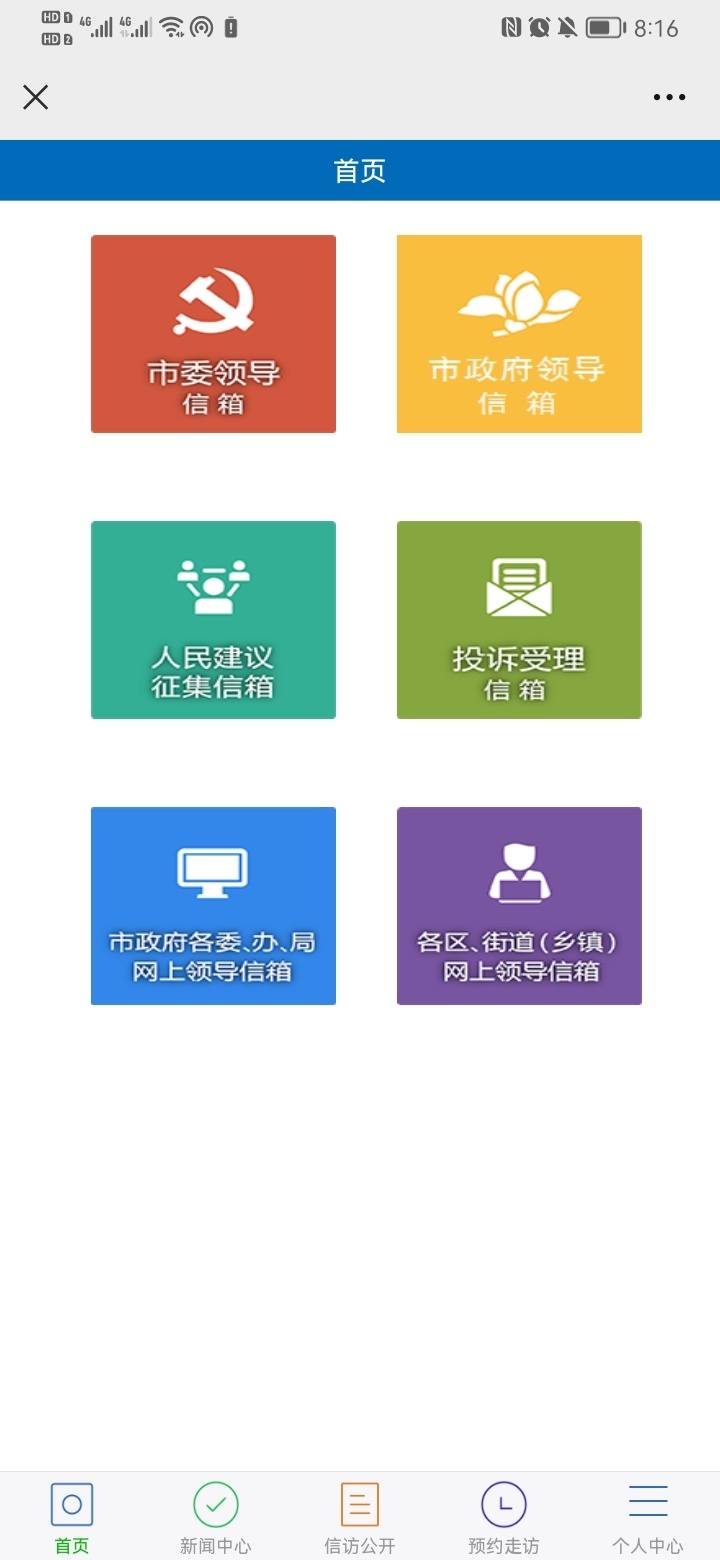720x1560 pixels.
Task: Open the three-dot overflow menu
Action: [x=669, y=97]
